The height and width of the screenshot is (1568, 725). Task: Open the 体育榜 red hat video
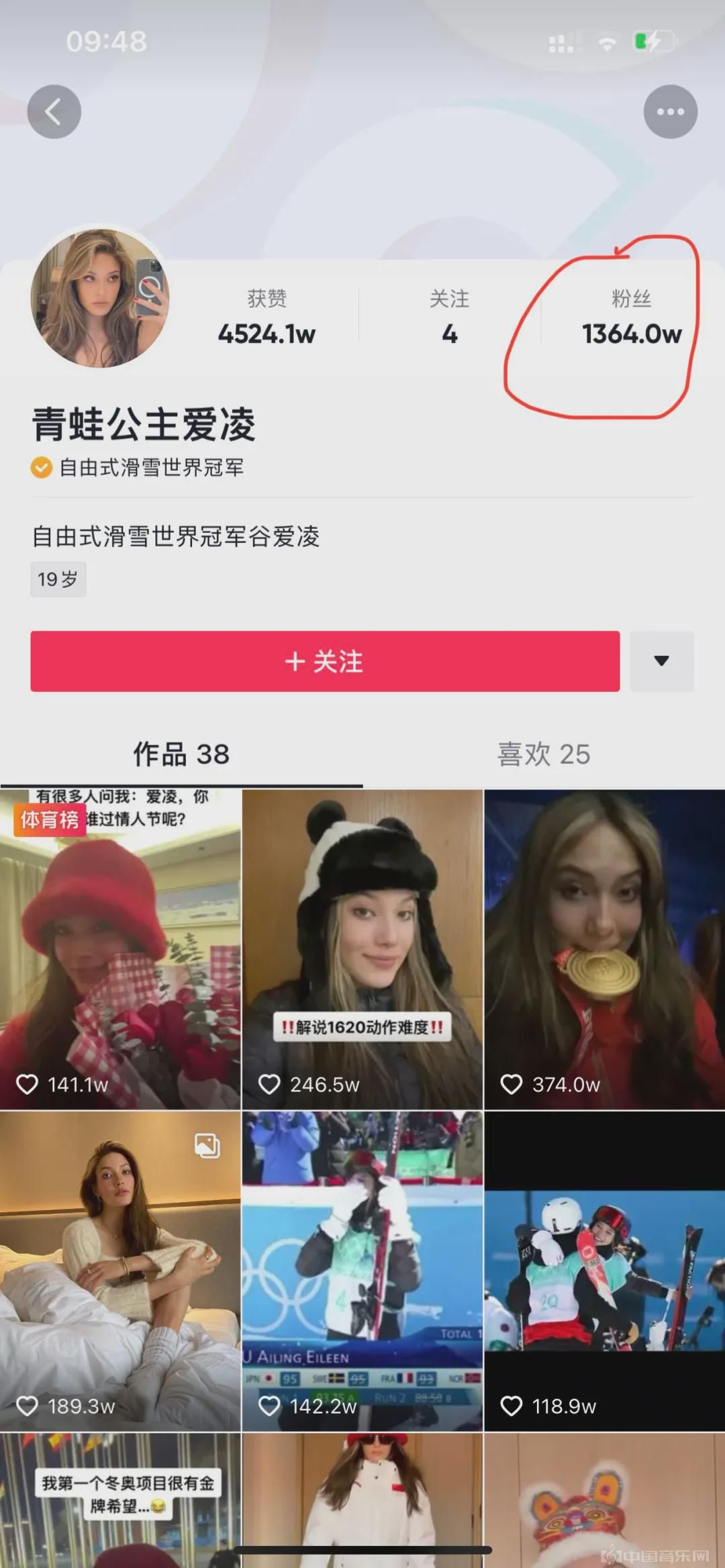(120, 949)
